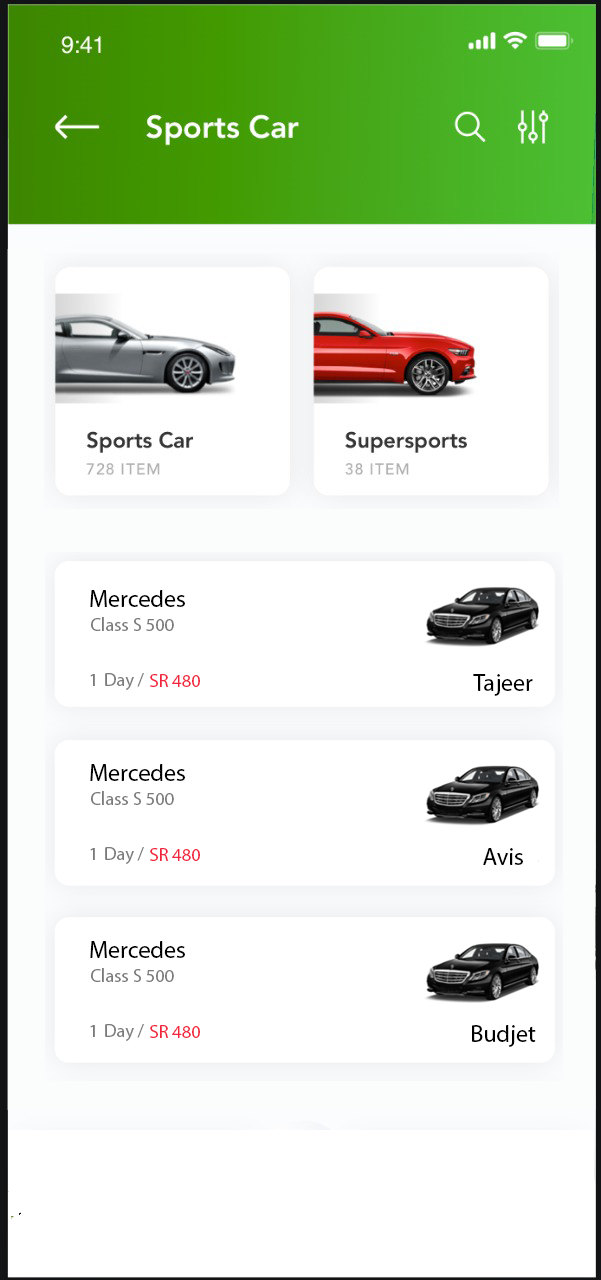The height and width of the screenshot is (1280, 601).
Task: Open the Mercedes listing from Budjet
Action: tap(304, 989)
